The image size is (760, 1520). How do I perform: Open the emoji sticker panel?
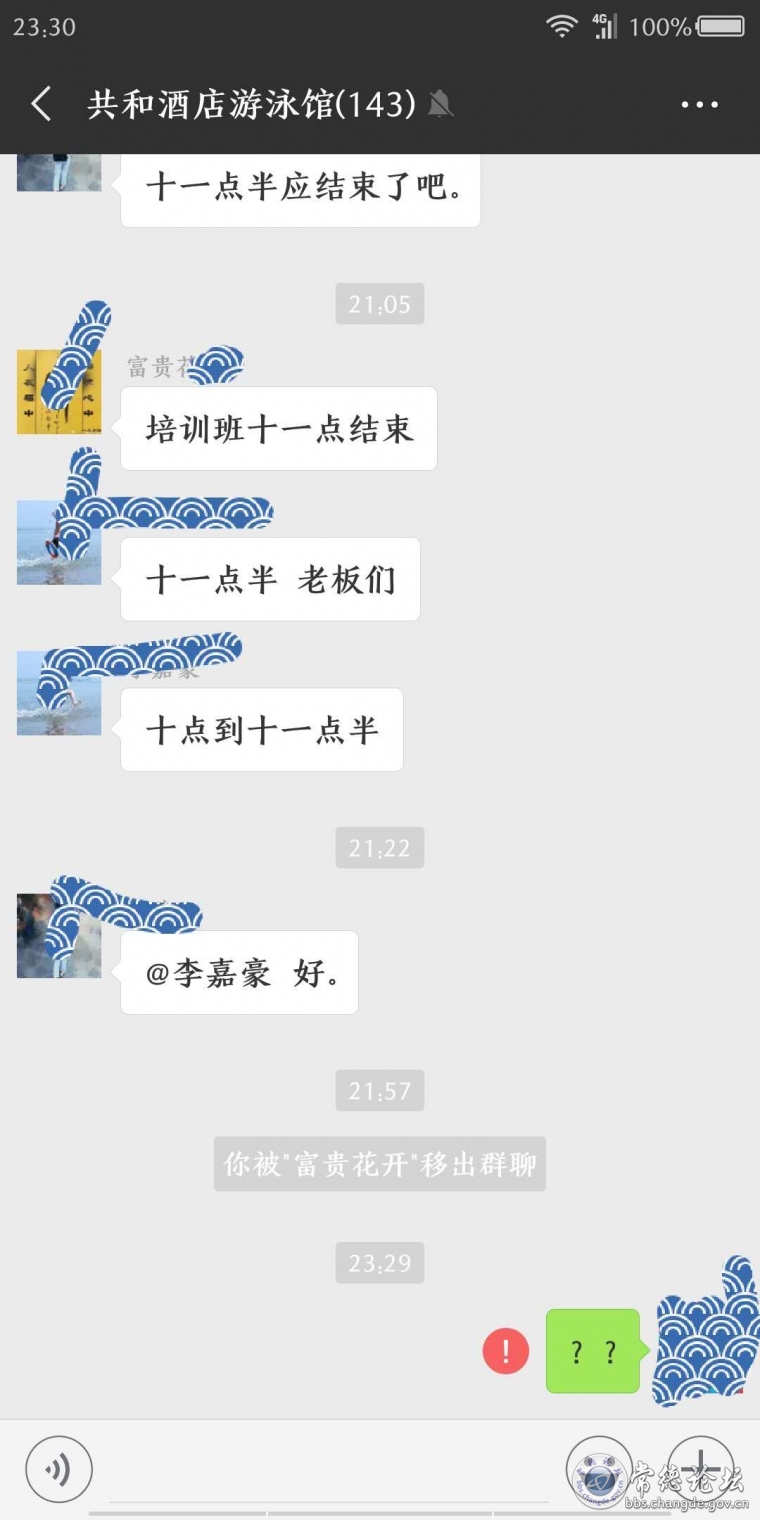pyautogui.click(x=600, y=1468)
